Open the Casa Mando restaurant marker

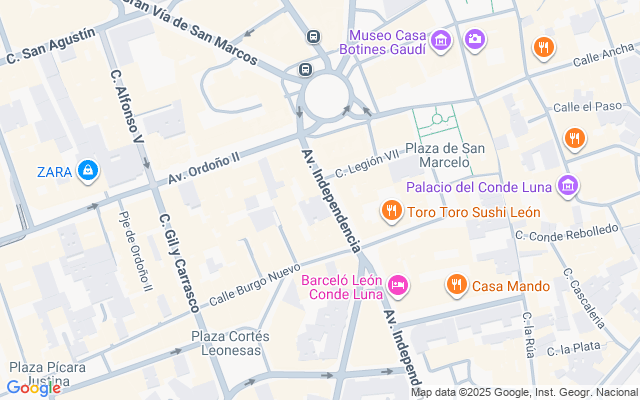coord(457,285)
